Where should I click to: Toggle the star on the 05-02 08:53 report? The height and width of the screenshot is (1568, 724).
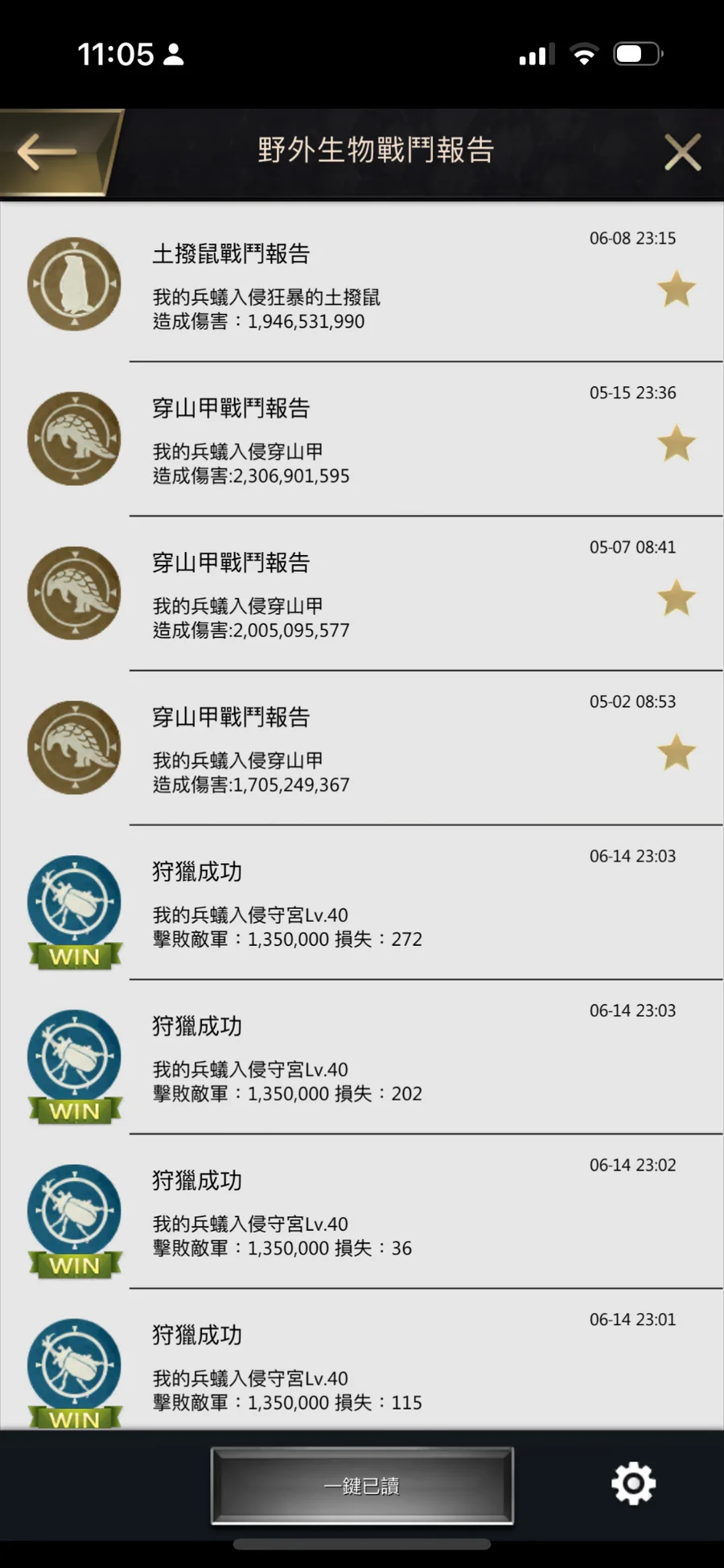point(676,753)
